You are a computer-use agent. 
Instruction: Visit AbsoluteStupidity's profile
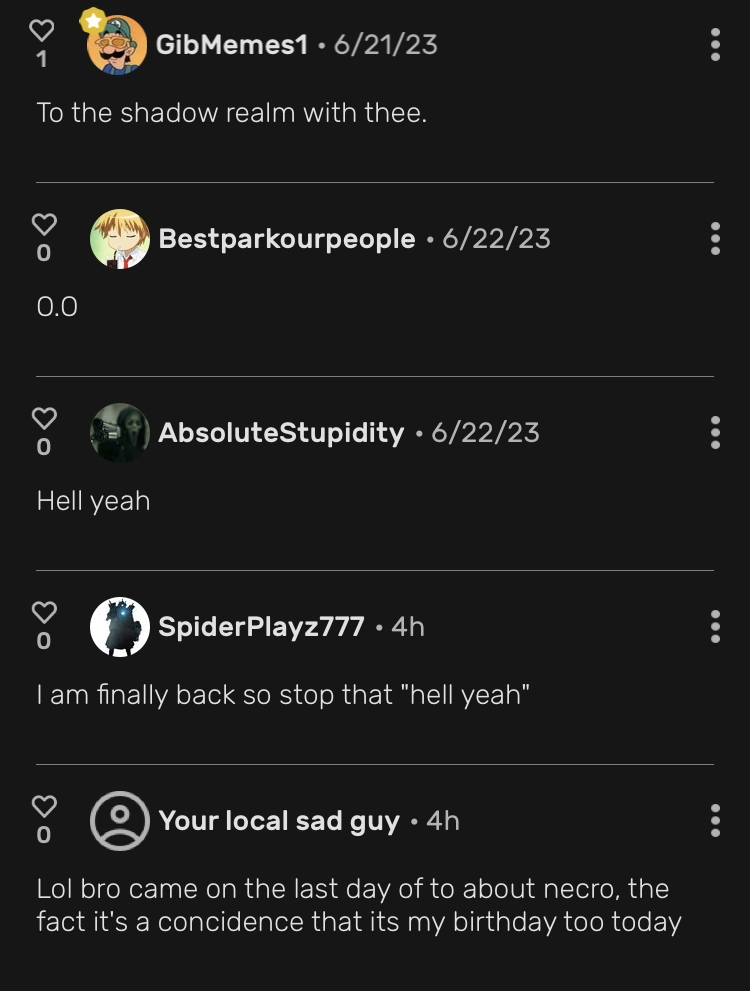tap(281, 433)
